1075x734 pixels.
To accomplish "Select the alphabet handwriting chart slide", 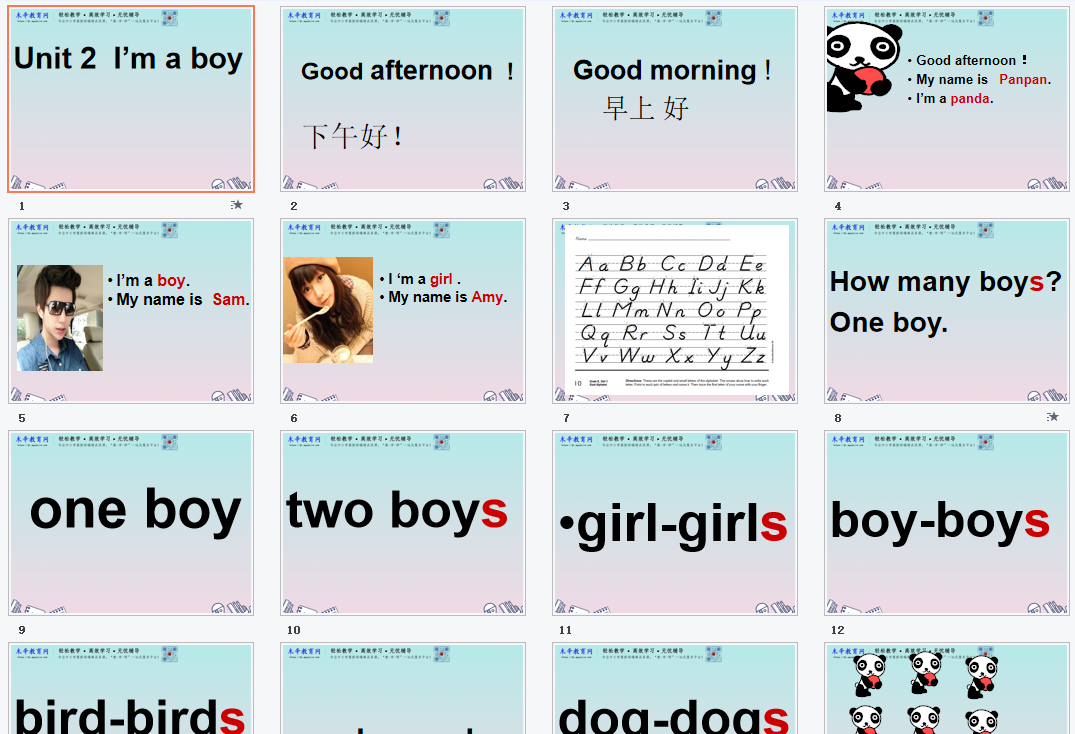I will point(675,311).
